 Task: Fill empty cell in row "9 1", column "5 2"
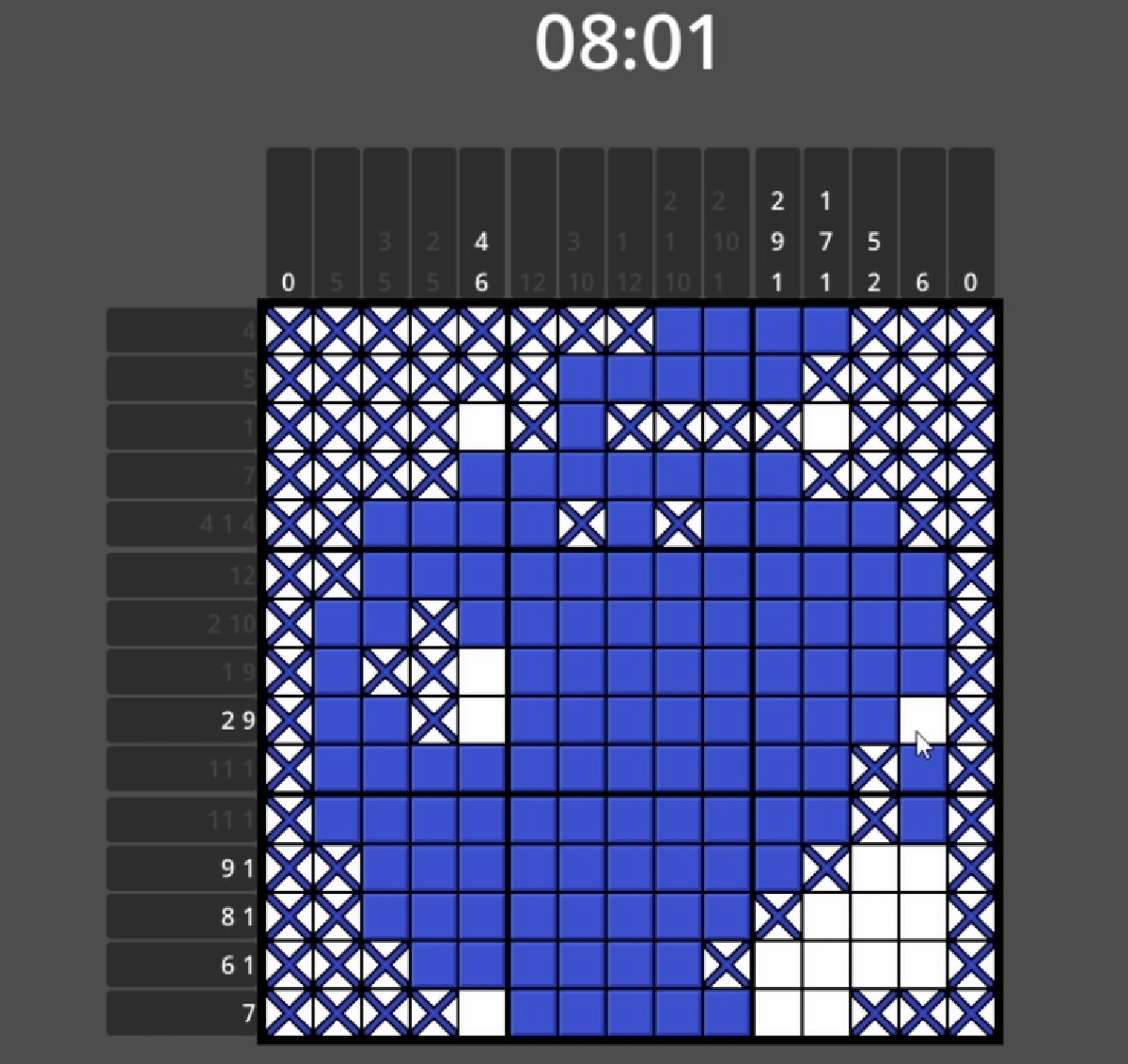click(874, 868)
